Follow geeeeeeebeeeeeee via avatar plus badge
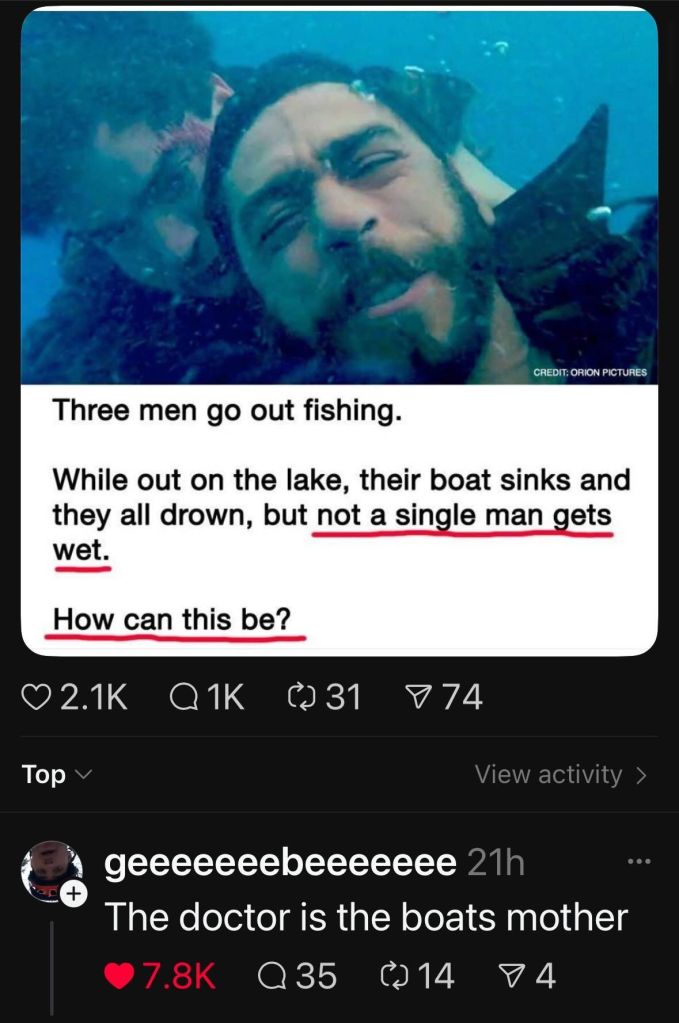 (x=72, y=895)
